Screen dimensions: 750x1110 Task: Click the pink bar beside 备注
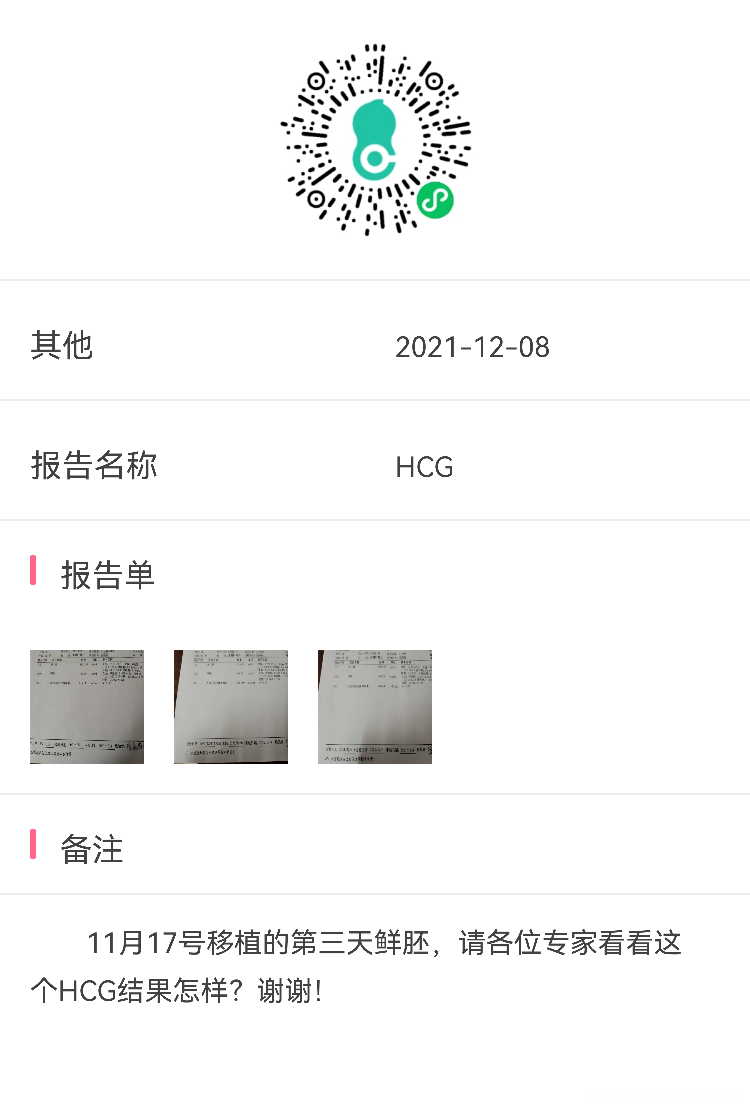coord(33,847)
